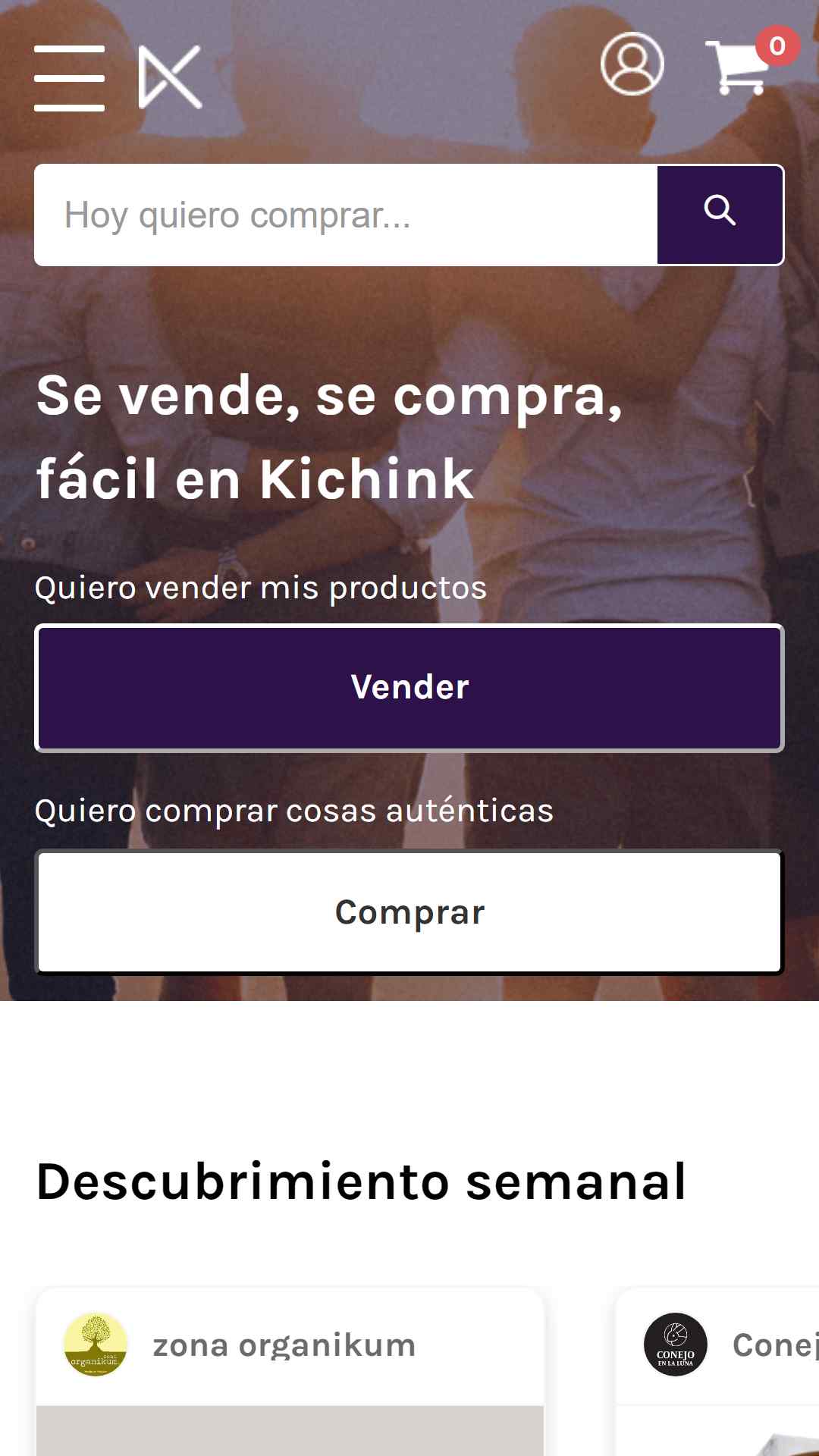
Task: Choose the Comprar button
Action: (409, 912)
